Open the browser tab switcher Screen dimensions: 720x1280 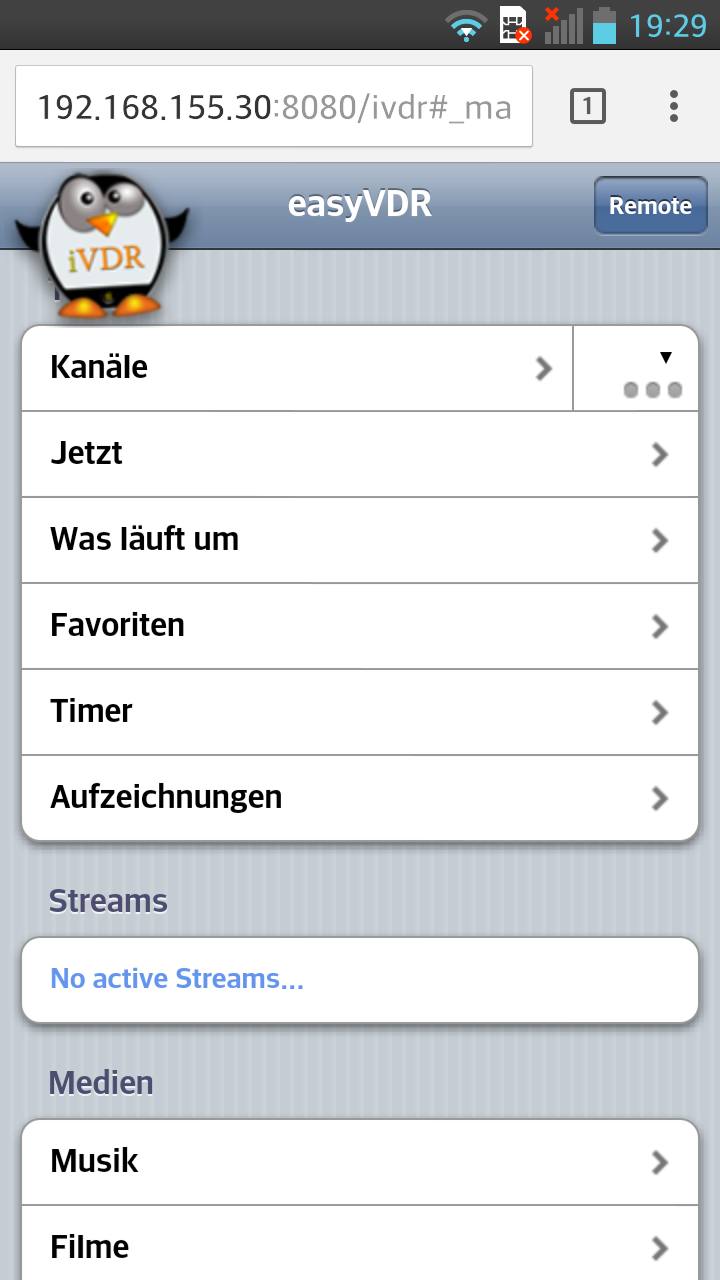[588, 106]
